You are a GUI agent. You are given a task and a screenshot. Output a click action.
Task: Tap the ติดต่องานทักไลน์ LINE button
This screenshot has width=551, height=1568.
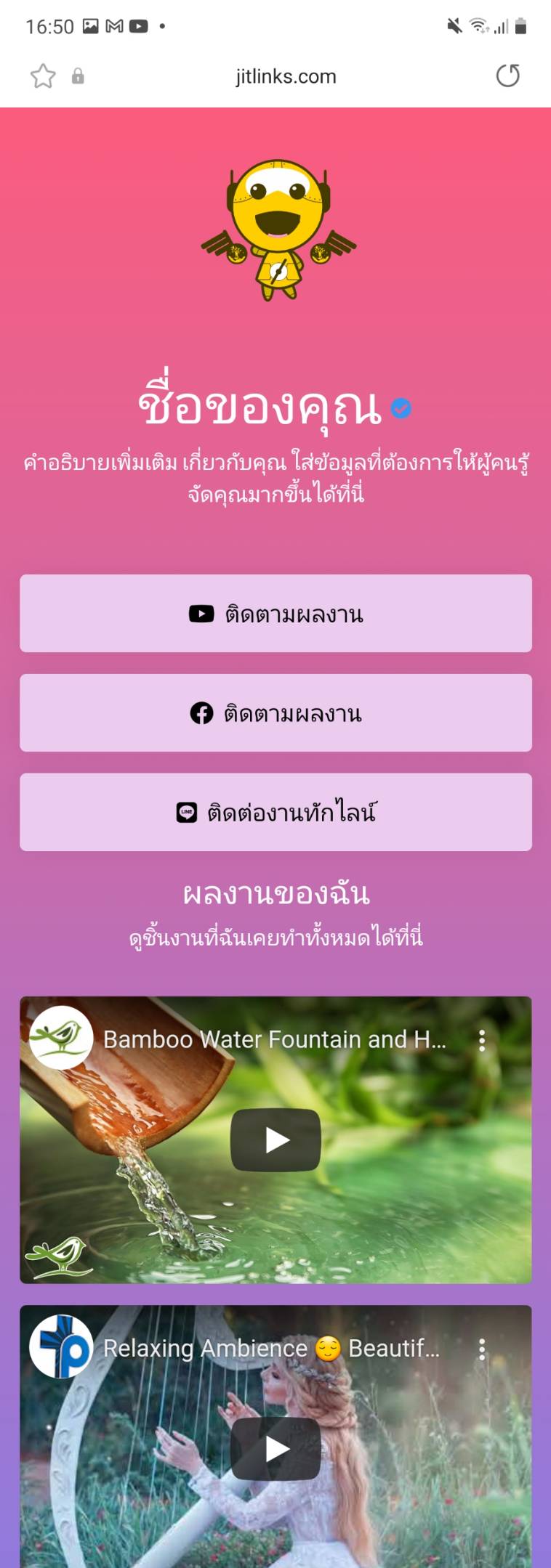(x=275, y=812)
